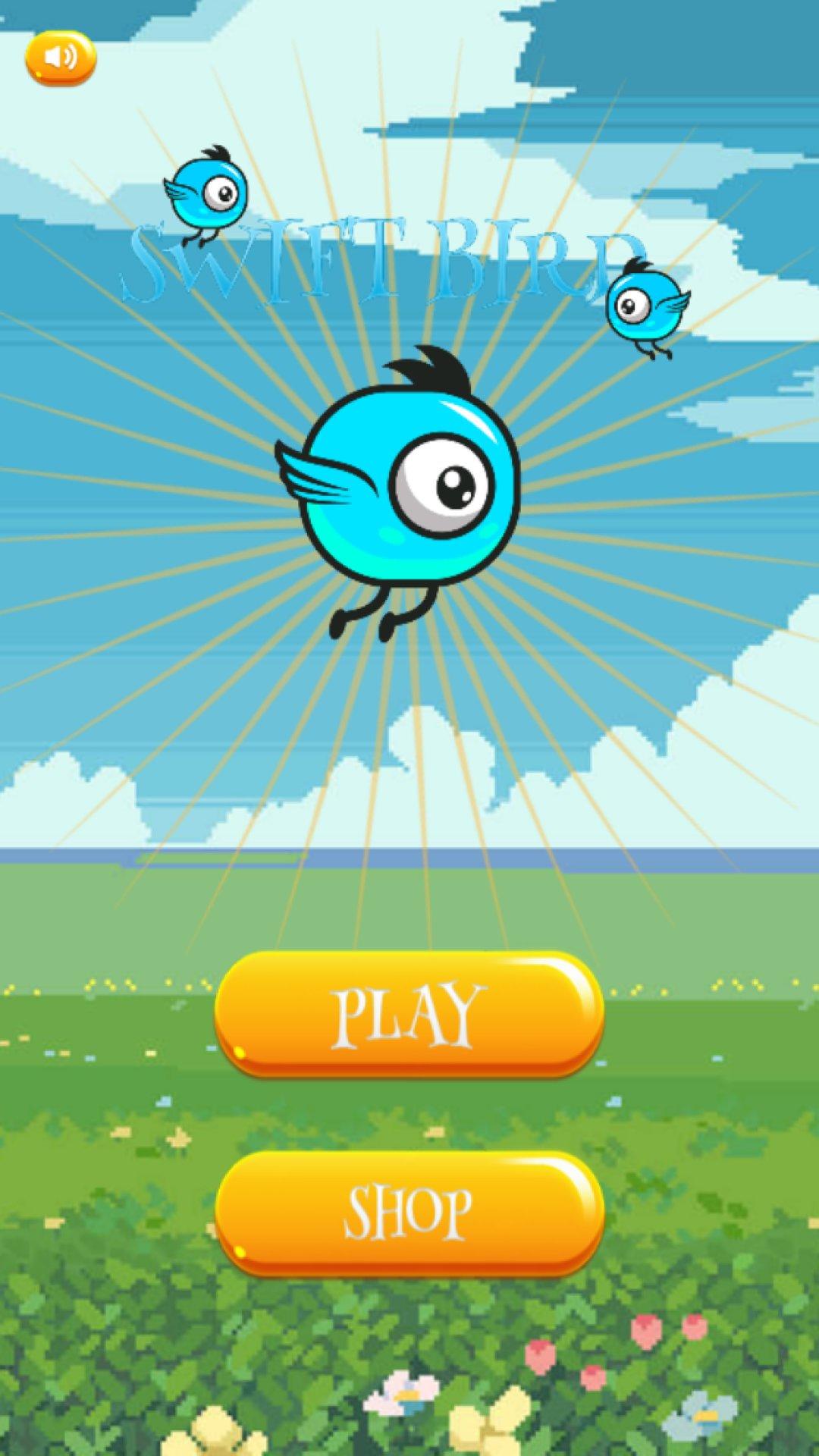Open the SHOP
Image resolution: width=819 pixels, height=1456 pixels.
coord(409,1213)
